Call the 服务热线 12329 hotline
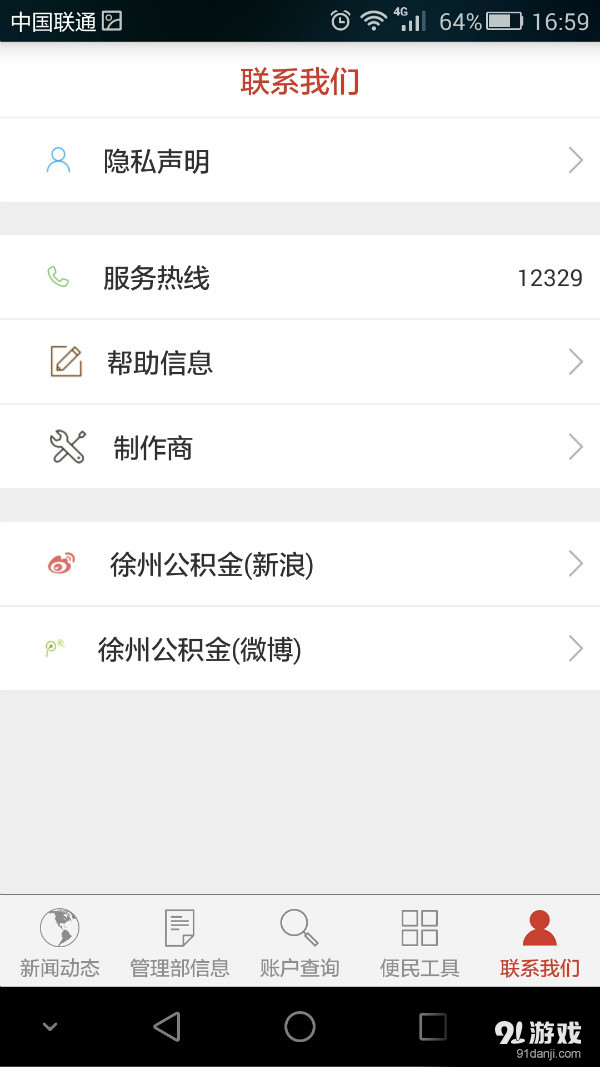The width and height of the screenshot is (600, 1067). tap(300, 277)
